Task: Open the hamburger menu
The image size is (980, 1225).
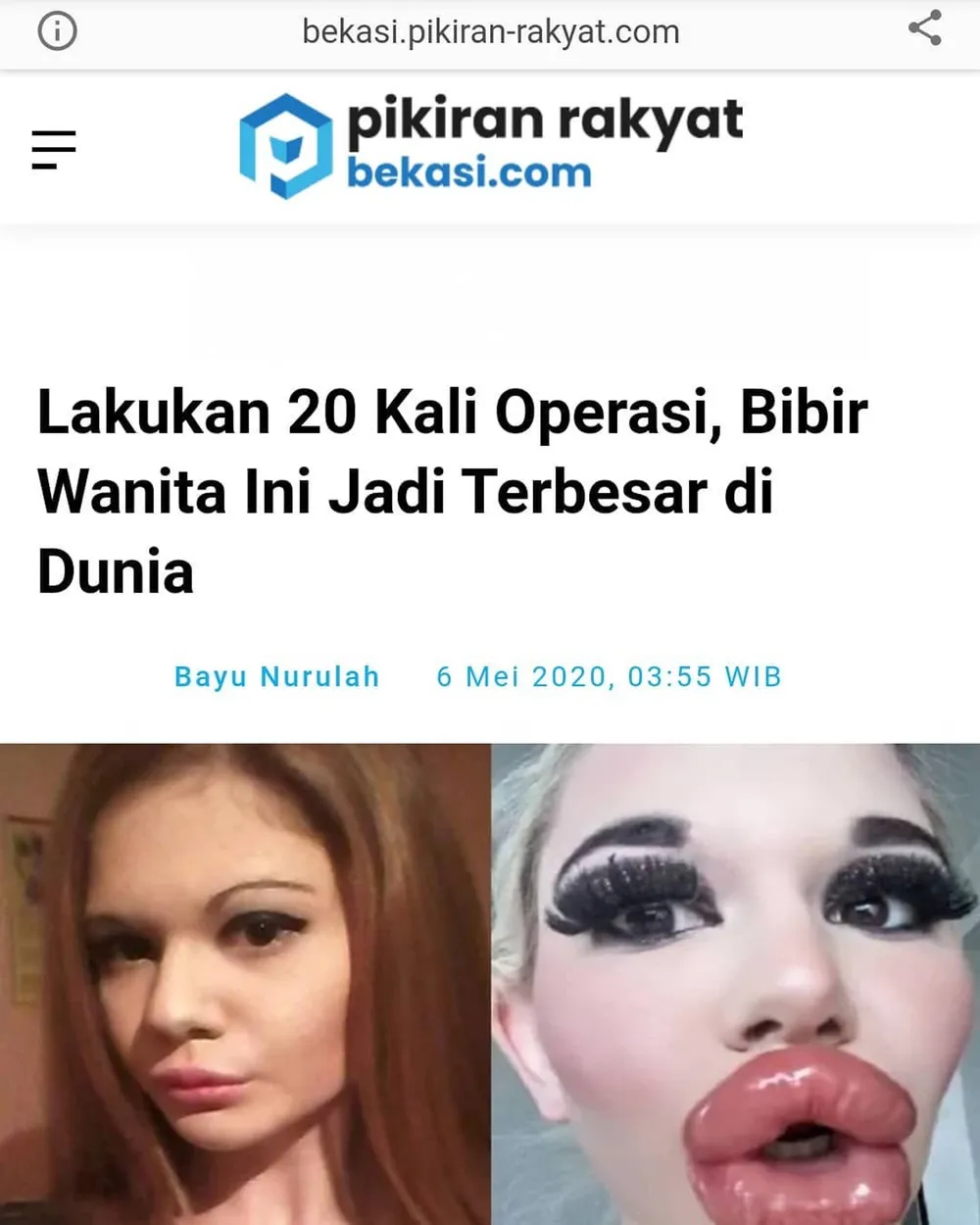Action: point(53,149)
